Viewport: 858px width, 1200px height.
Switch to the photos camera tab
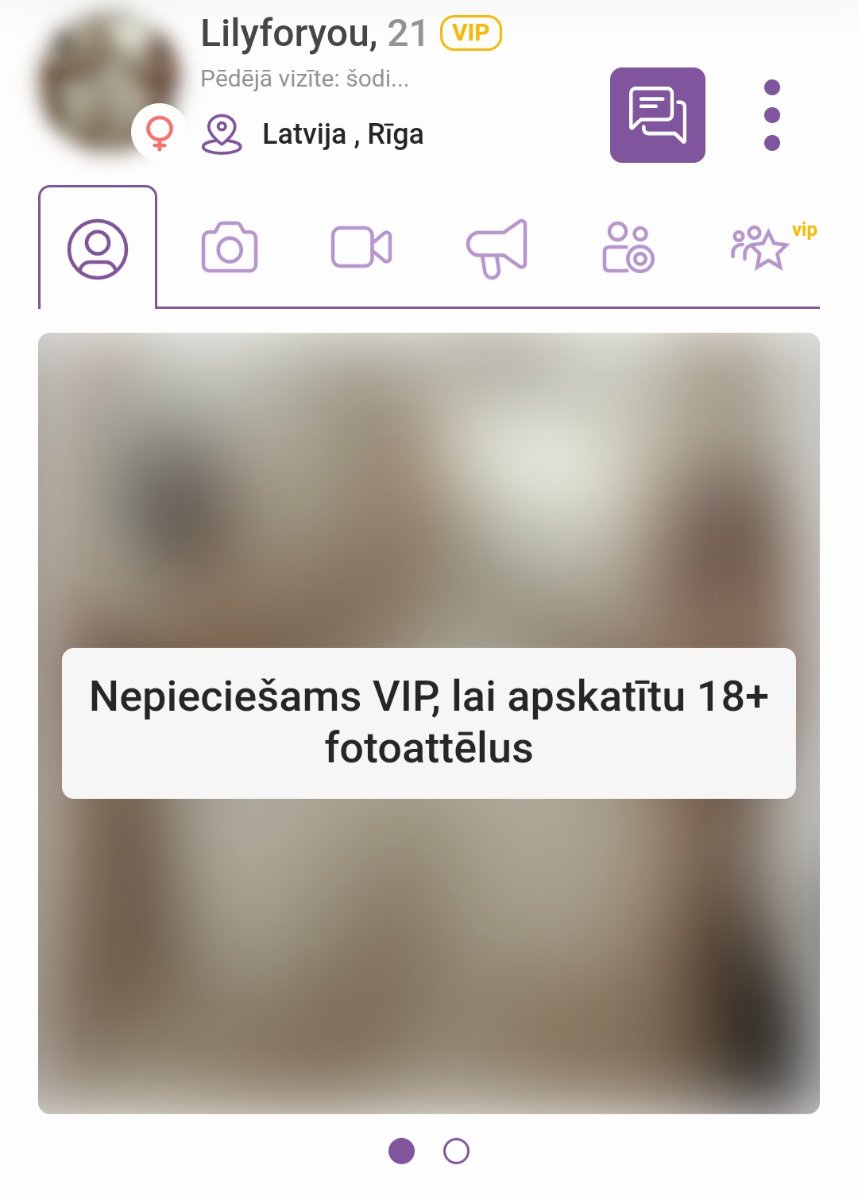[230, 248]
